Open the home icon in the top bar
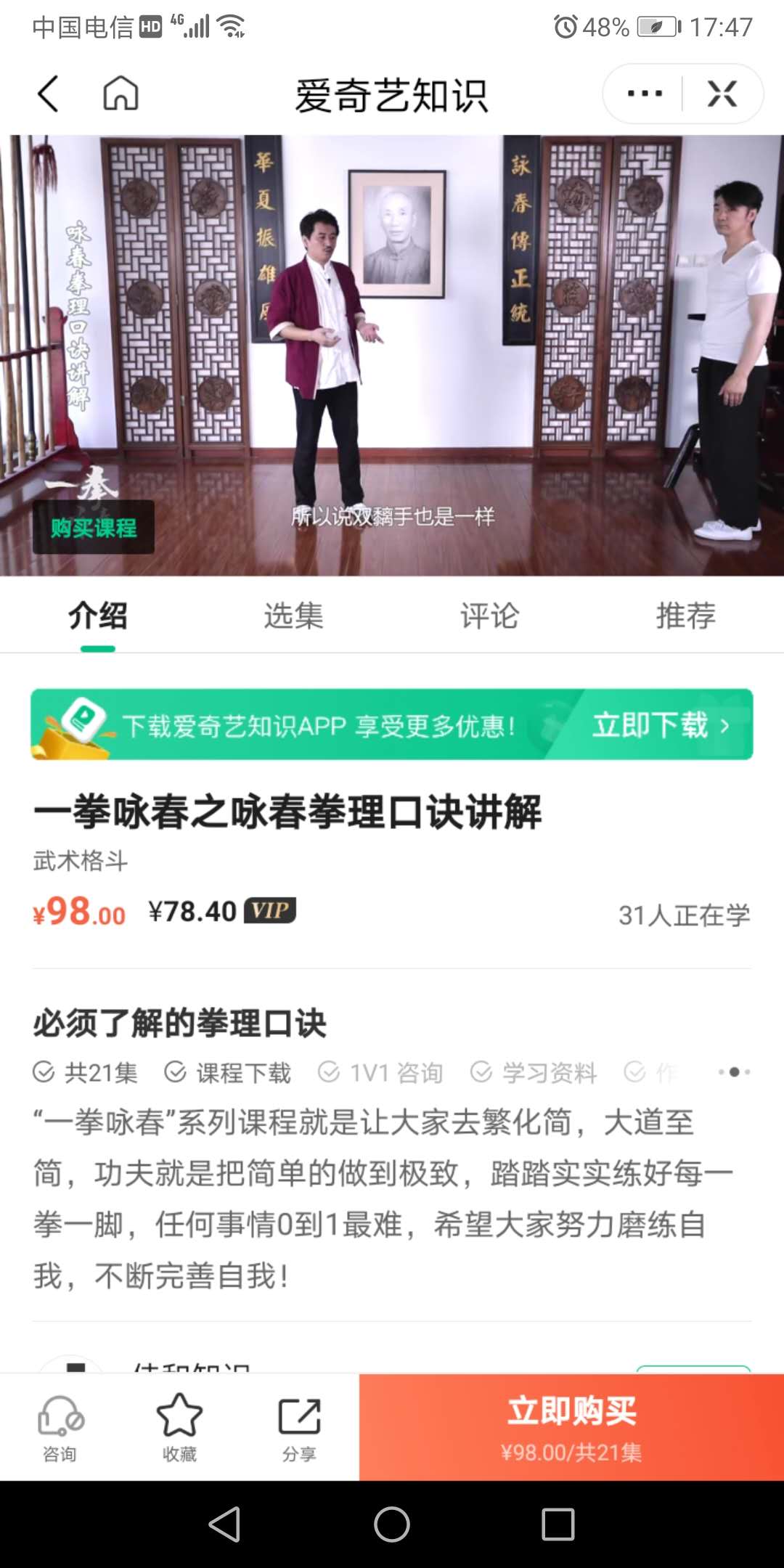 click(121, 94)
